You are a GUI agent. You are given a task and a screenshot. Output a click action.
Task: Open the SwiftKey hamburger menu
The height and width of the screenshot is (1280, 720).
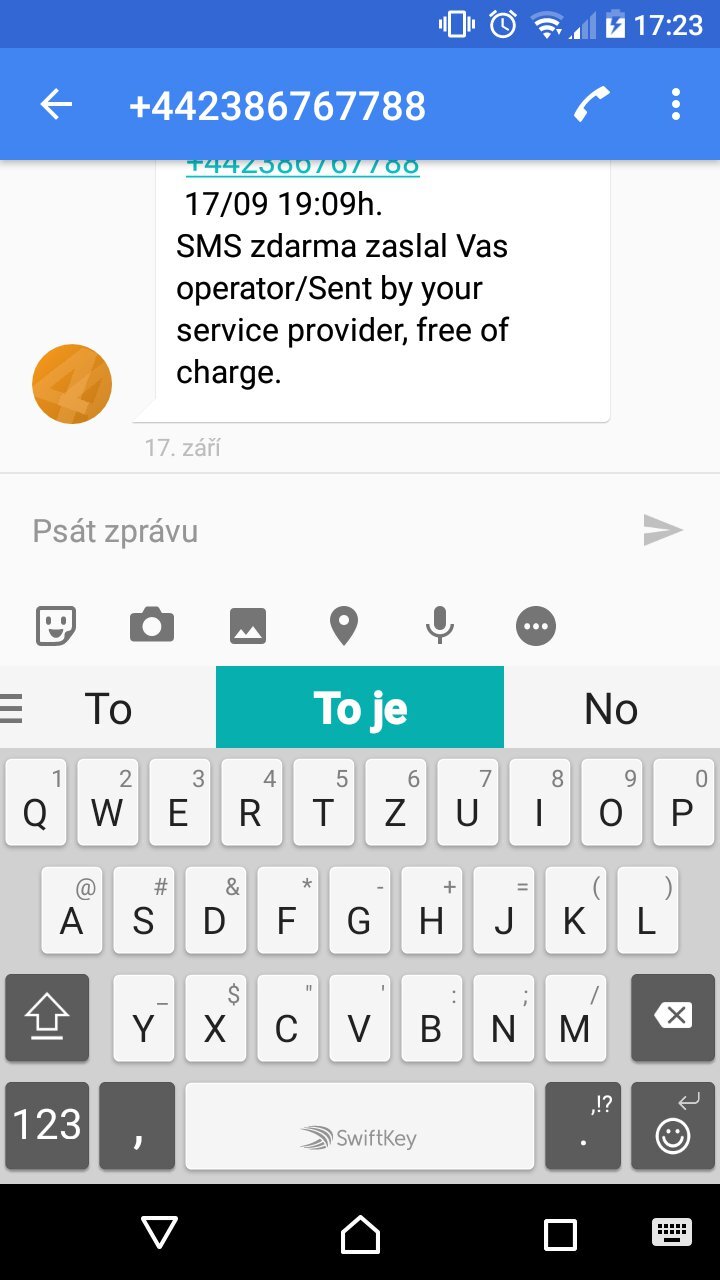(x=12, y=709)
